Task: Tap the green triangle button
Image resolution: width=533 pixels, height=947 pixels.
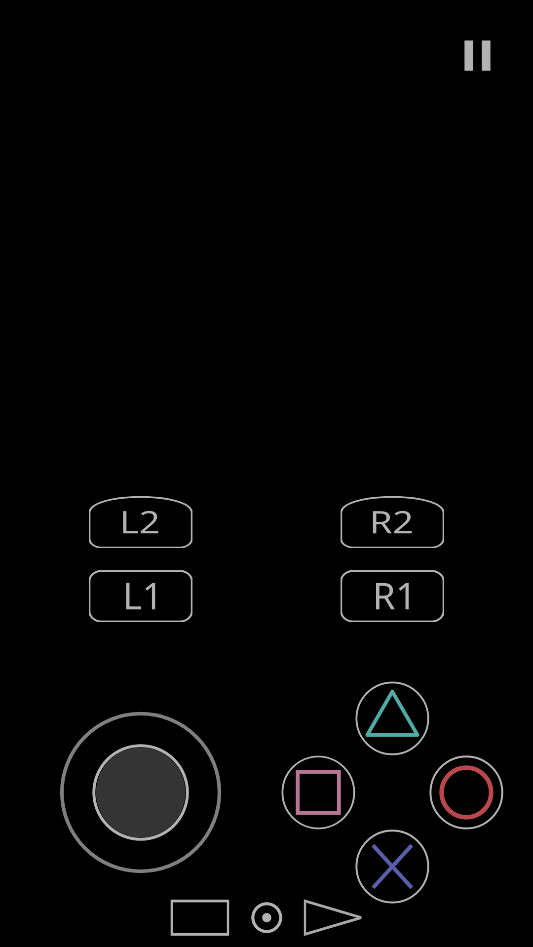Action: coord(392,718)
